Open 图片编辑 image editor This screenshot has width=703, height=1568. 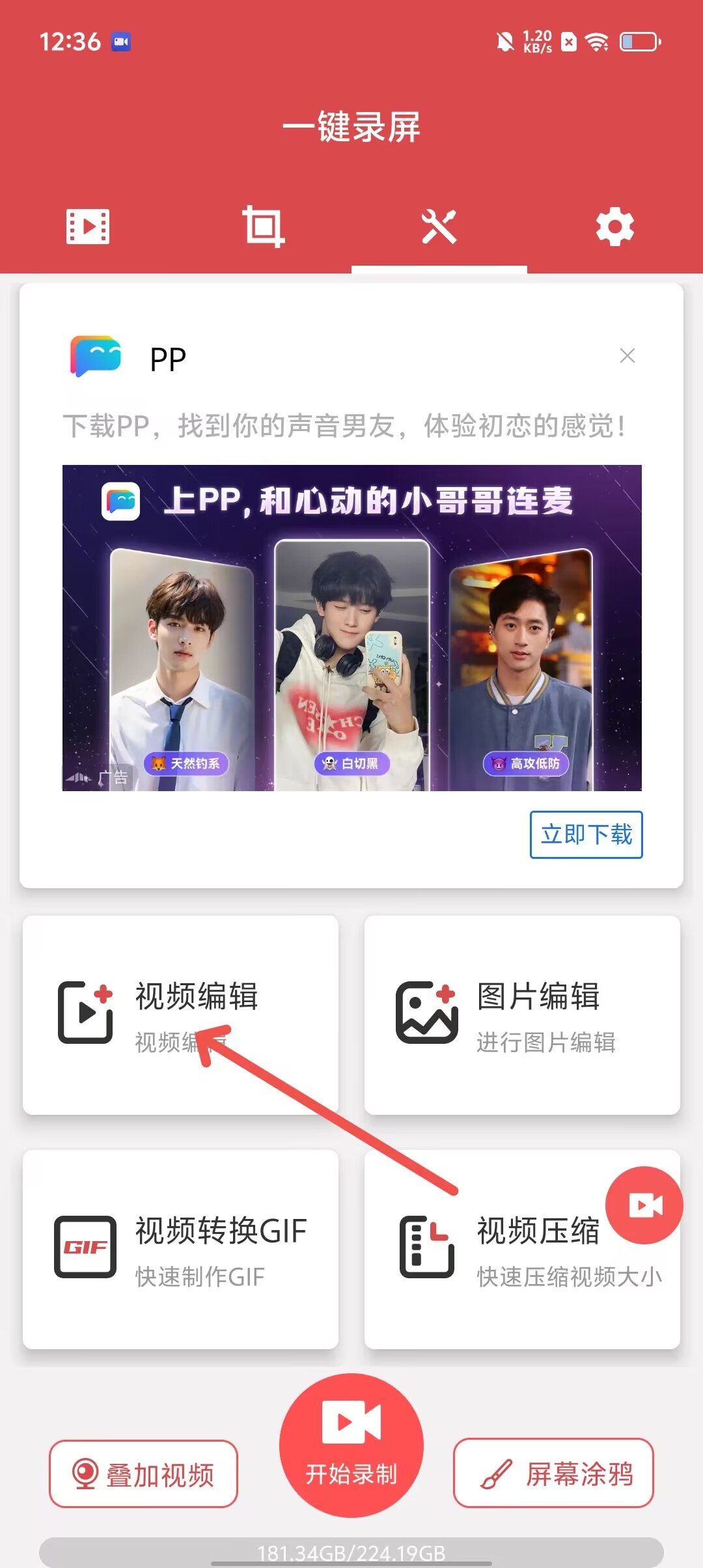[522, 1015]
